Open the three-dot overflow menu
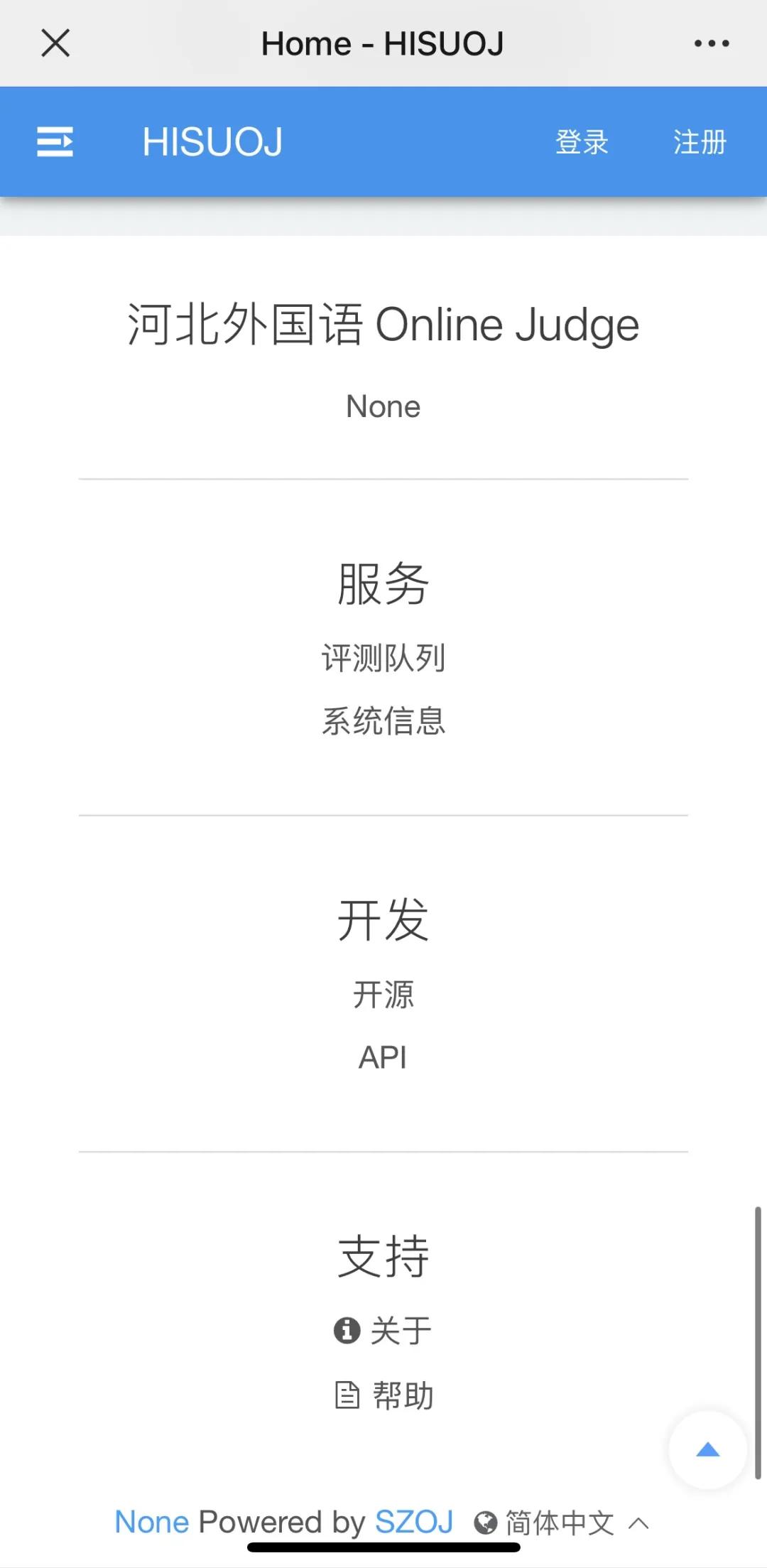 [x=712, y=43]
